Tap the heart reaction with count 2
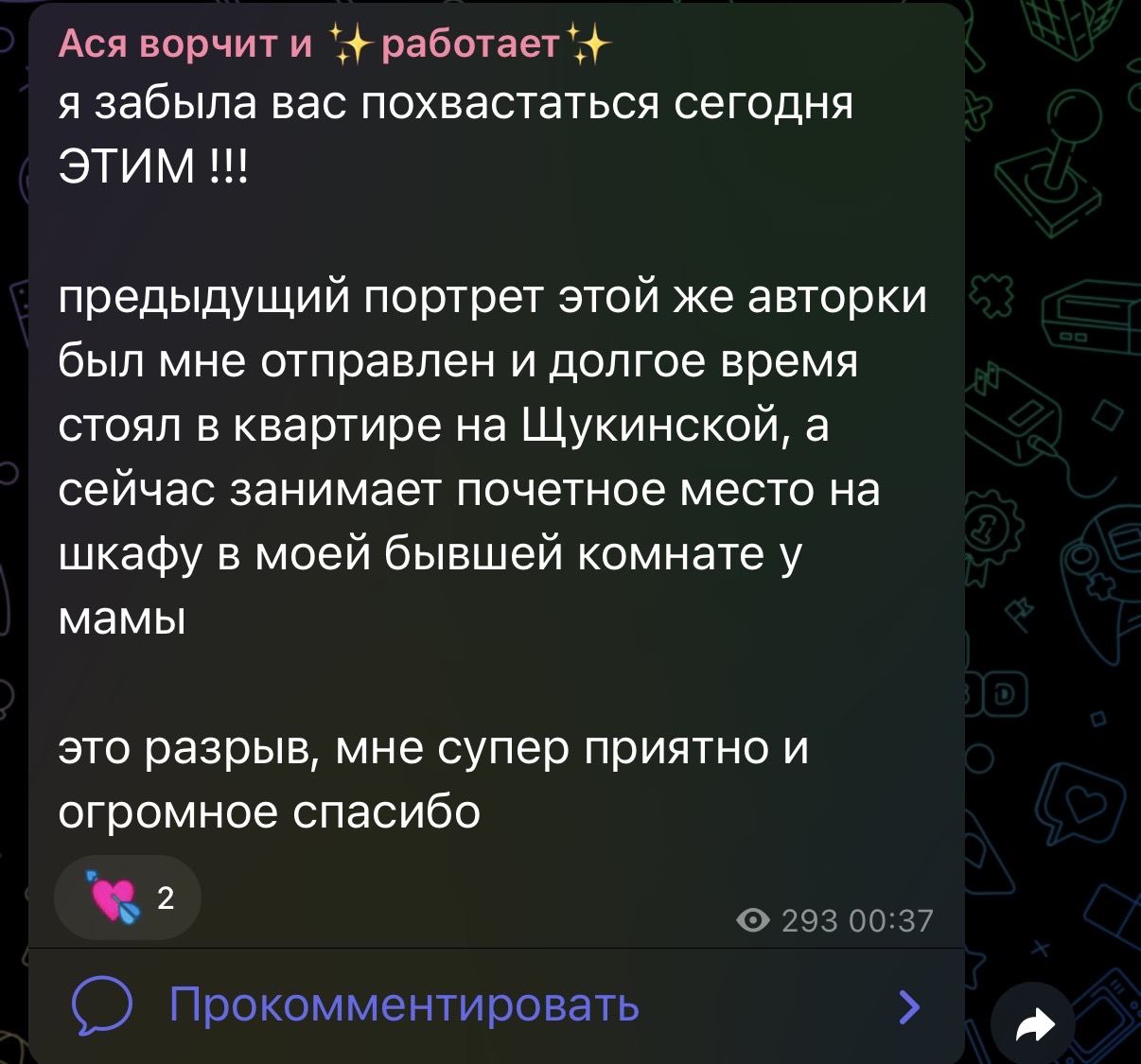This screenshot has height=1064, width=1141. [128, 898]
